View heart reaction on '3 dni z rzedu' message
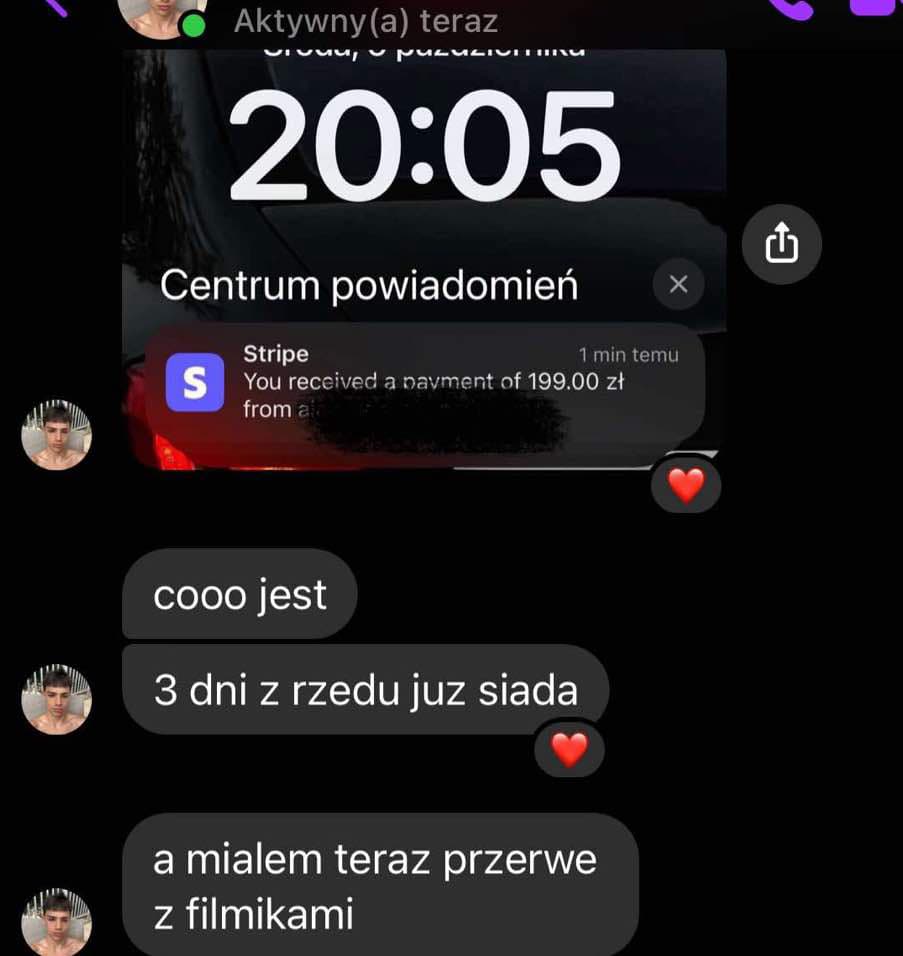Image resolution: width=903 pixels, height=956 pixels. [x=569, y=750]
